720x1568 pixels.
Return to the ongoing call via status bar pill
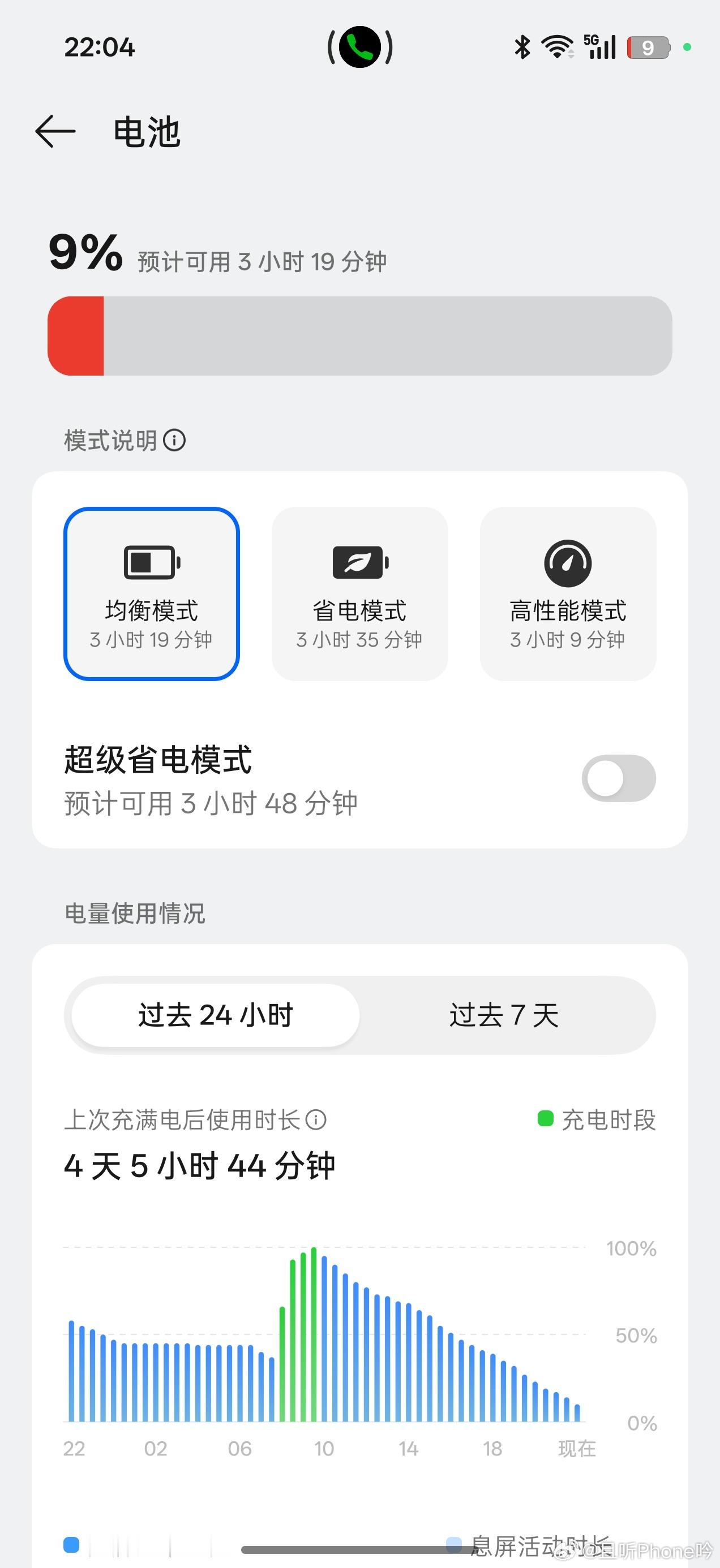(x=360, y=47)
